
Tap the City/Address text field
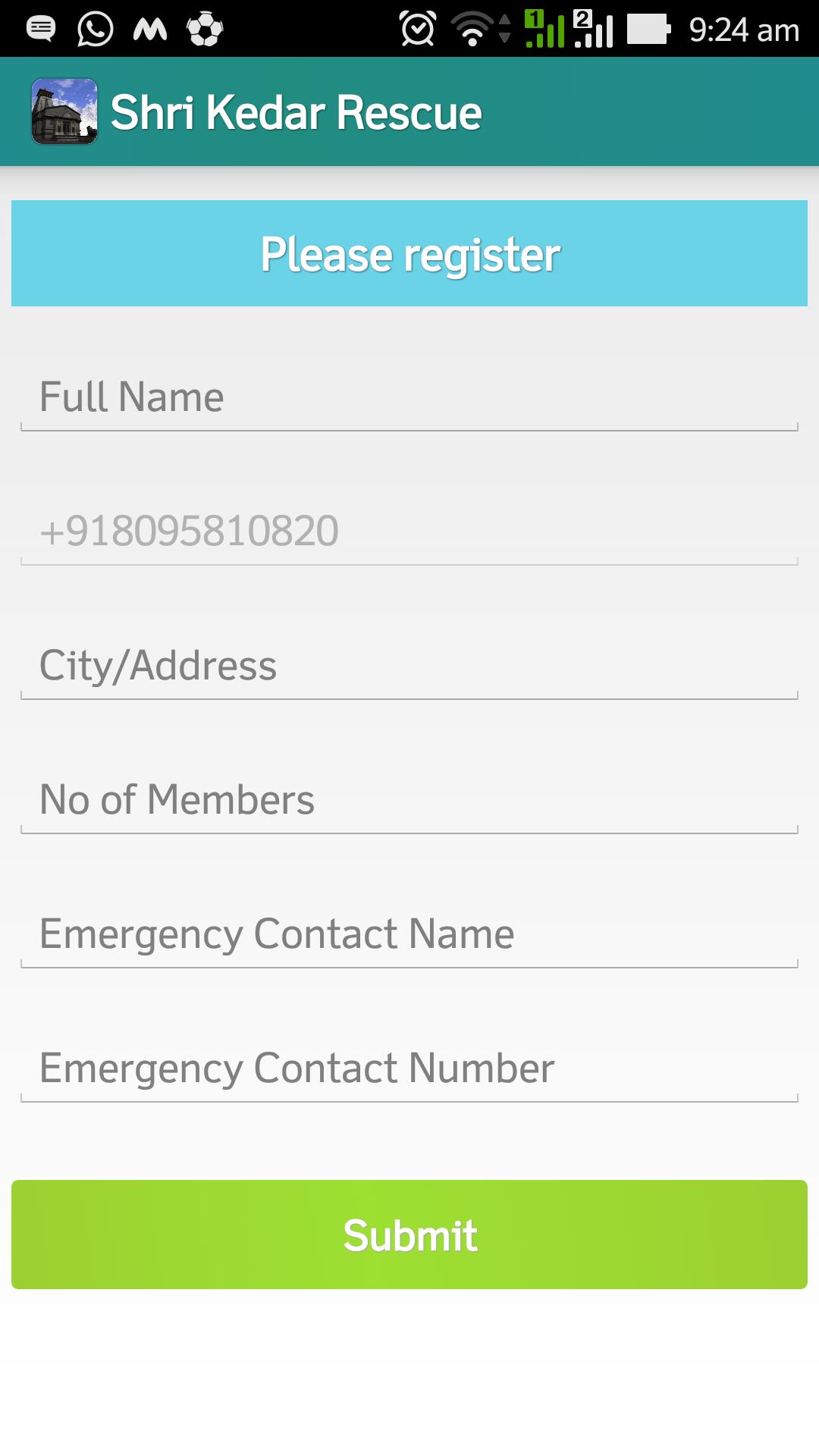(409, 666)
